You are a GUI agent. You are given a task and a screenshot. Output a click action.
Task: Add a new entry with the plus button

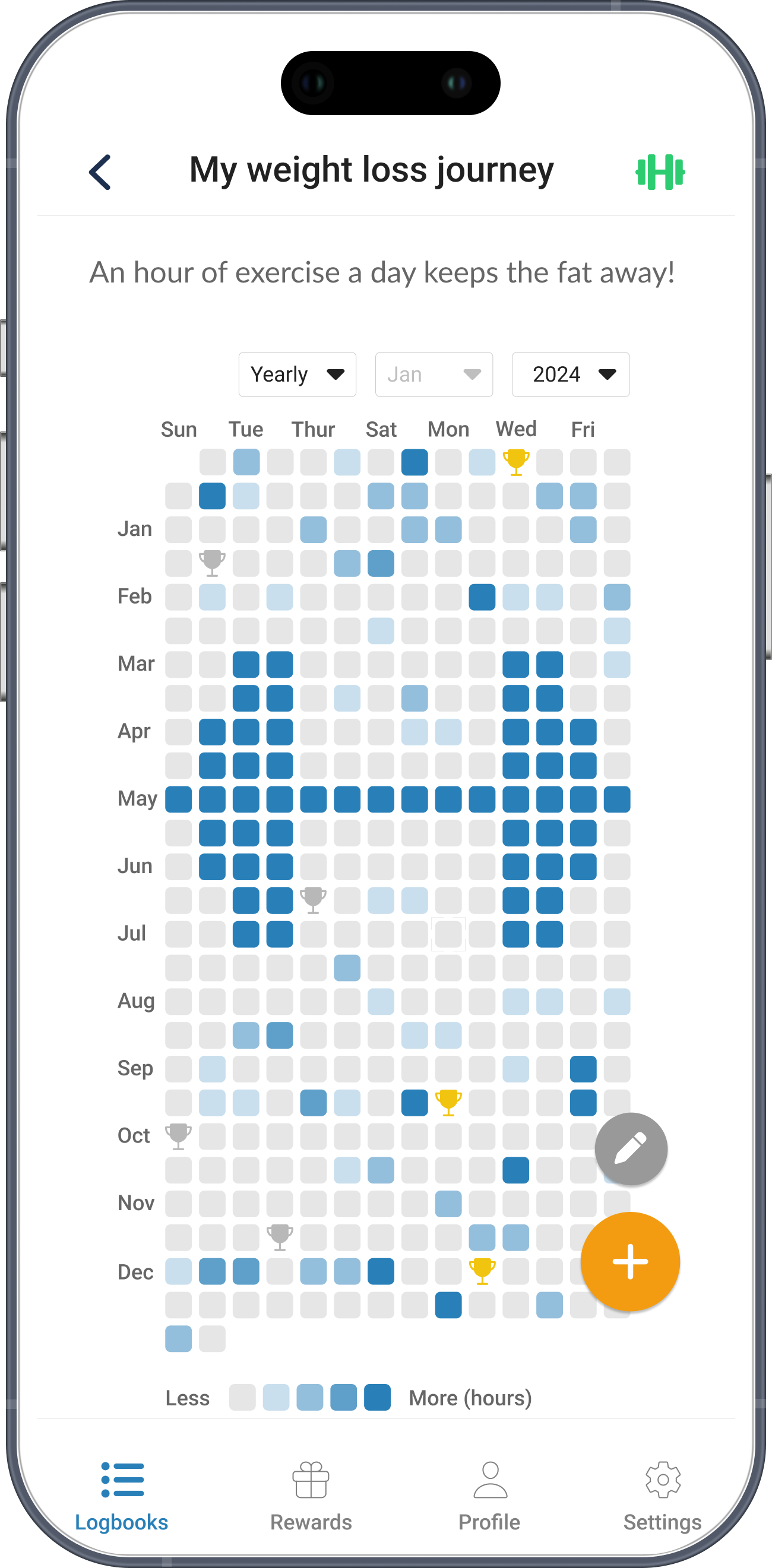[630, 1261]
